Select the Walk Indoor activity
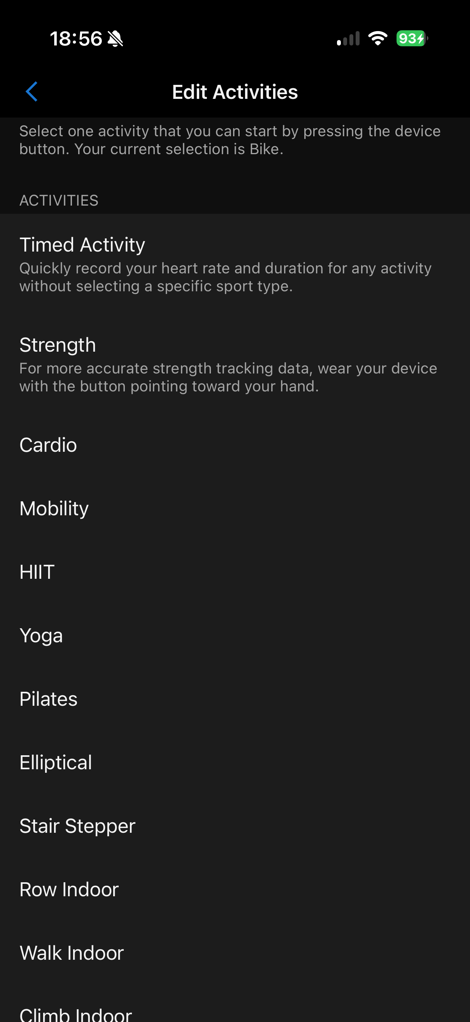 235,954
